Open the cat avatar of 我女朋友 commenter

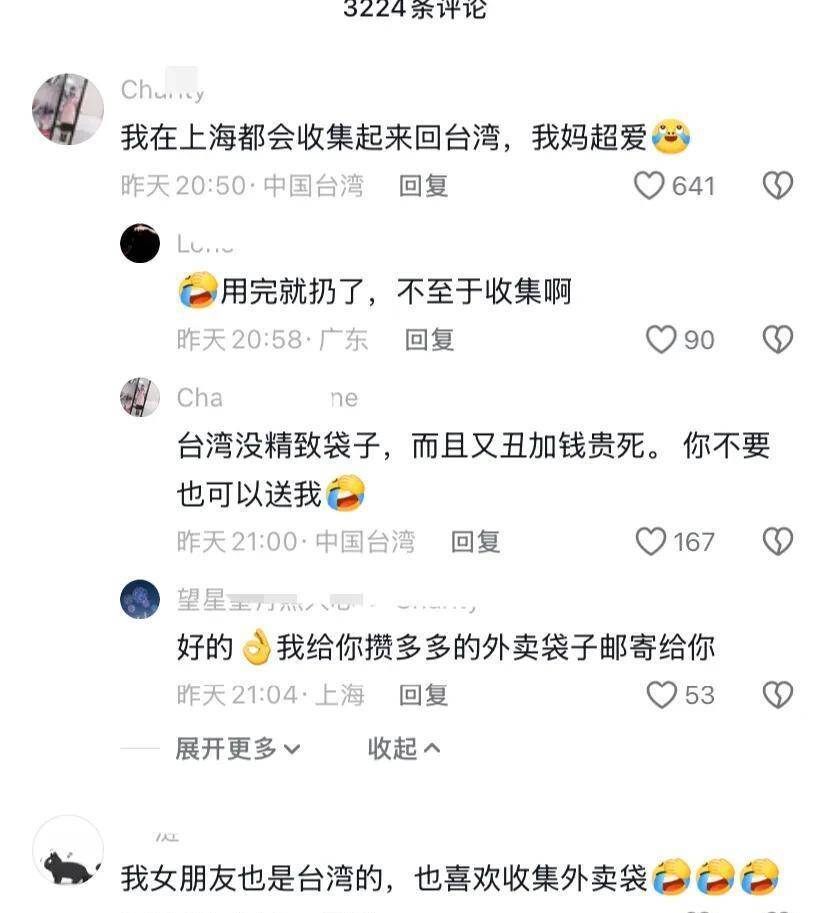click(x=68, y=850)
